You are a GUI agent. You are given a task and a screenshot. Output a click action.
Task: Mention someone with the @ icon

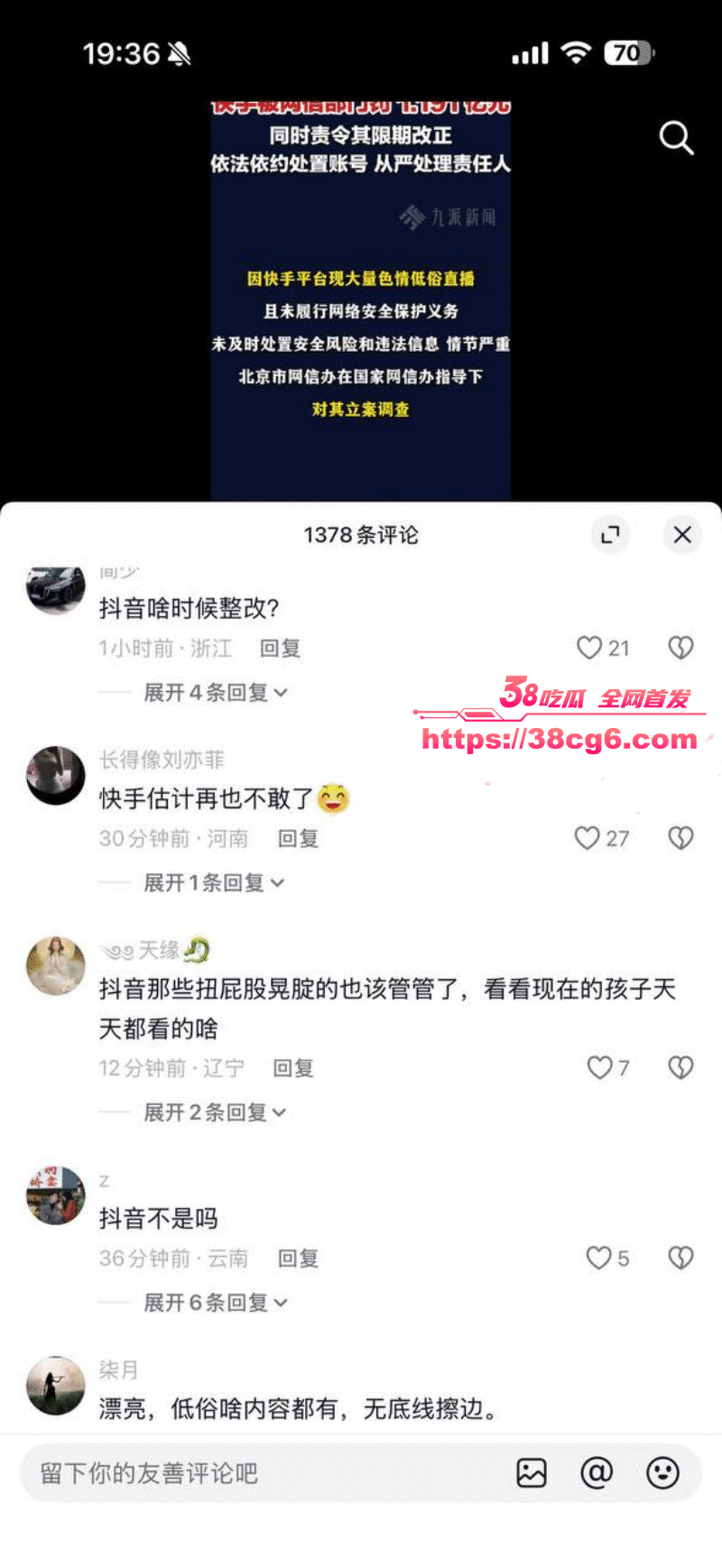point(597,1473)
